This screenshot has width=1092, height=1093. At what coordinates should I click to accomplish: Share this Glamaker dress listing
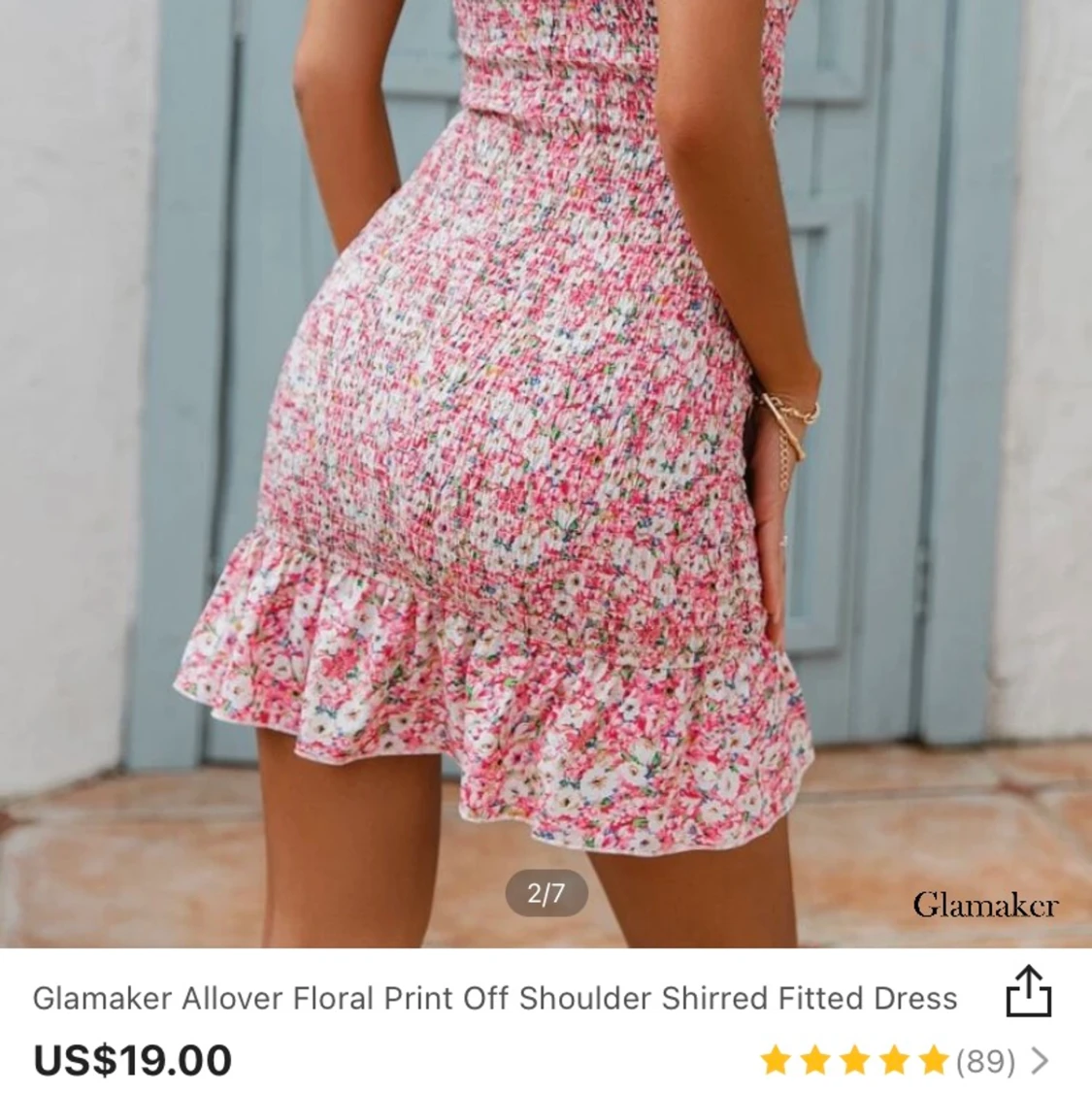pos(1028,992)
